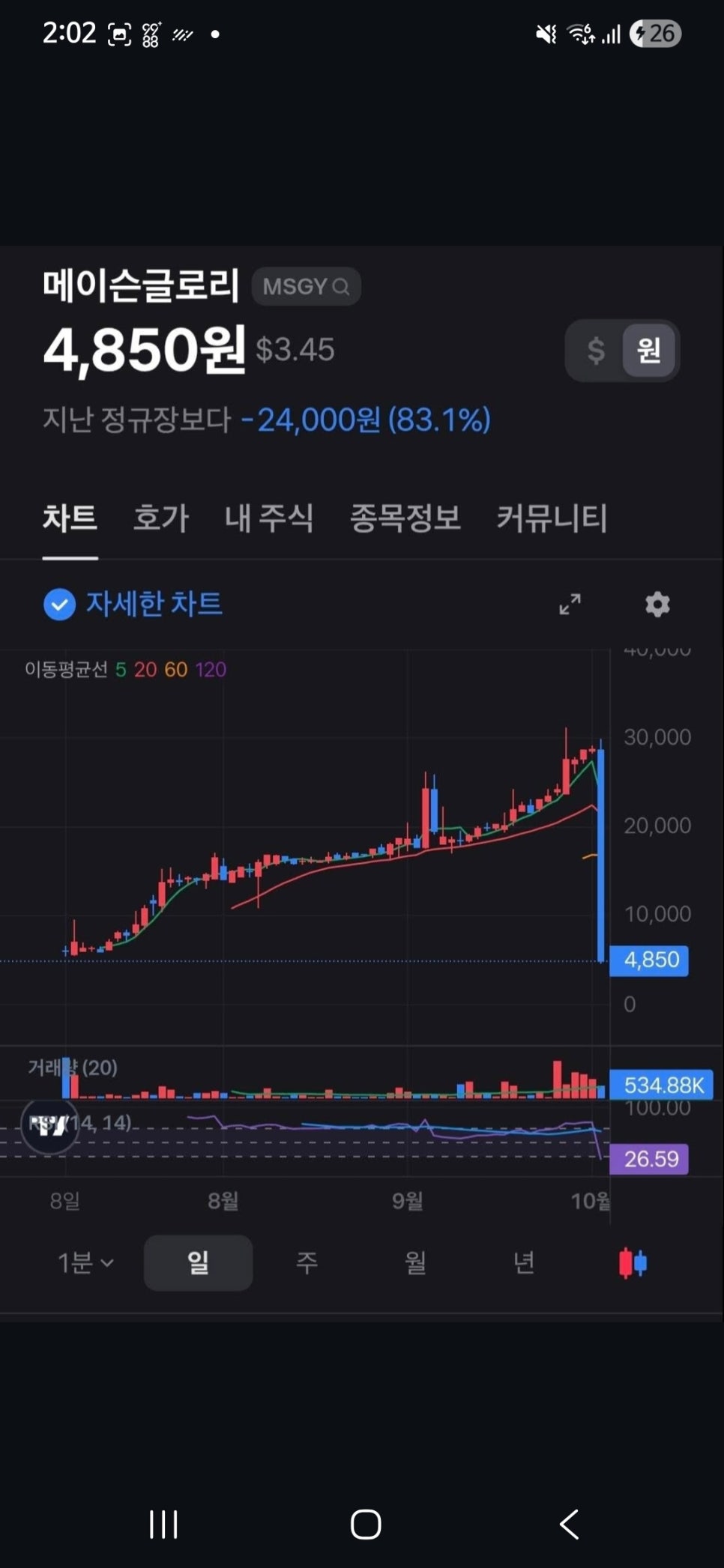The width and height of the screenshot is (724, 1568).
Task: Switch price display to won (원)
Action: click(x=649, y=350)
